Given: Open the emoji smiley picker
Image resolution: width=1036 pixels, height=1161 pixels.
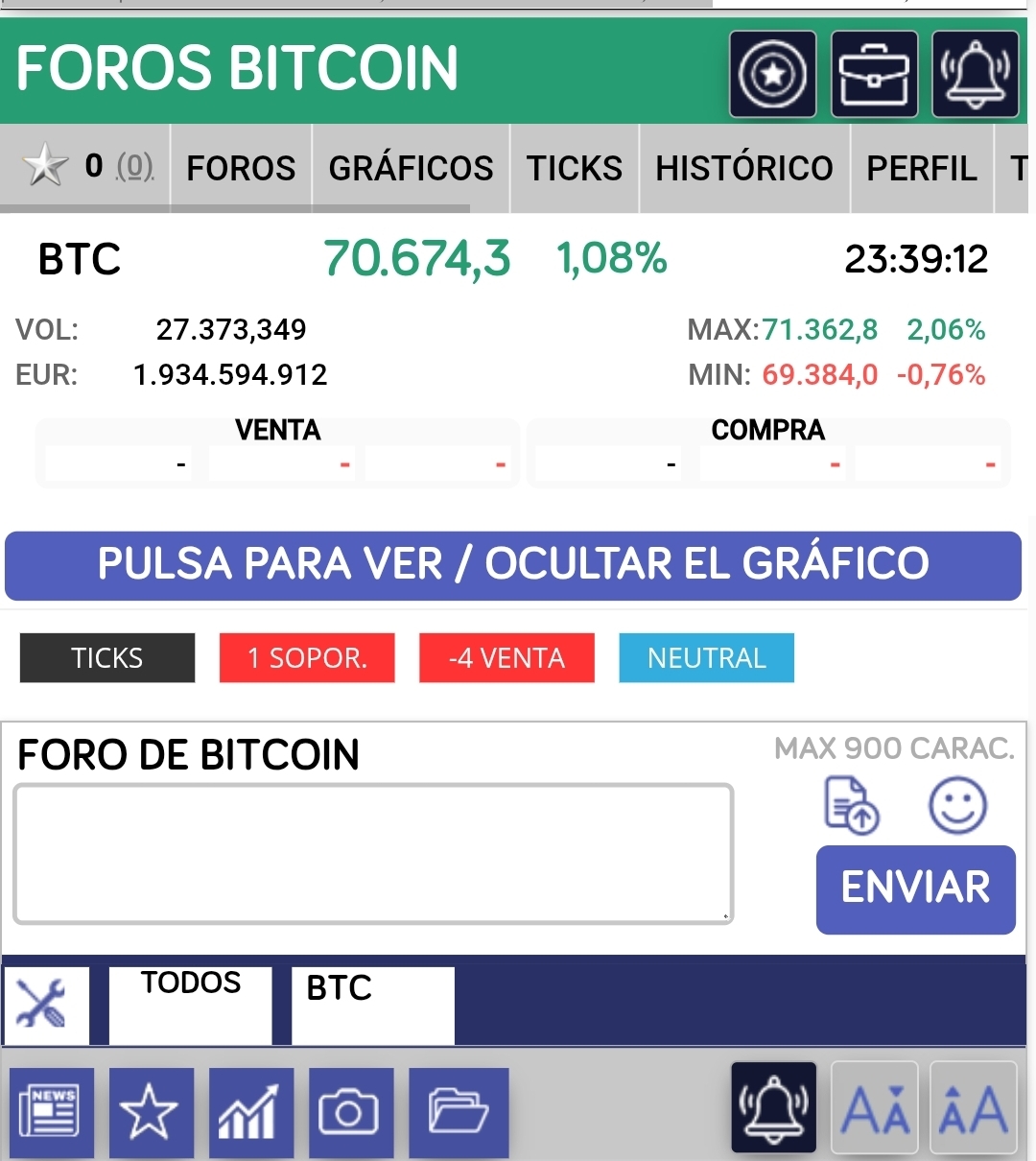Looking at the screenshot, I should [956, 805].
